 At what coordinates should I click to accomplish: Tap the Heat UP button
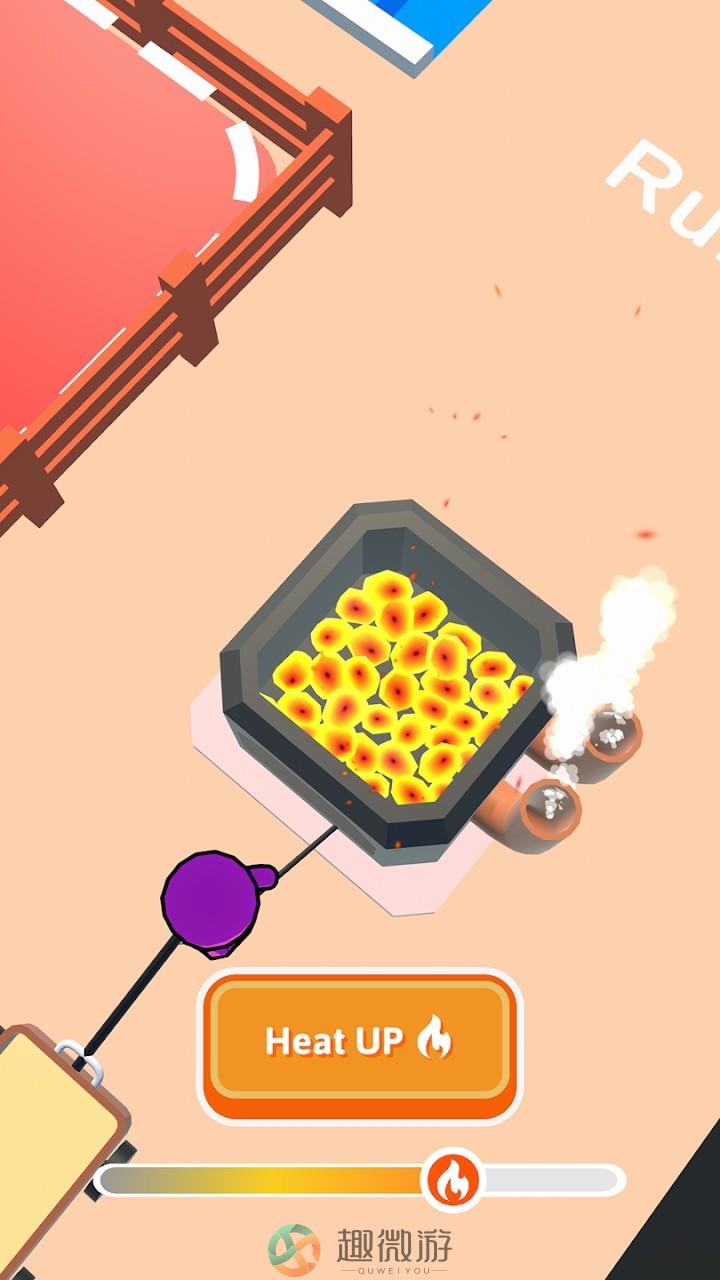(358, 1041)
